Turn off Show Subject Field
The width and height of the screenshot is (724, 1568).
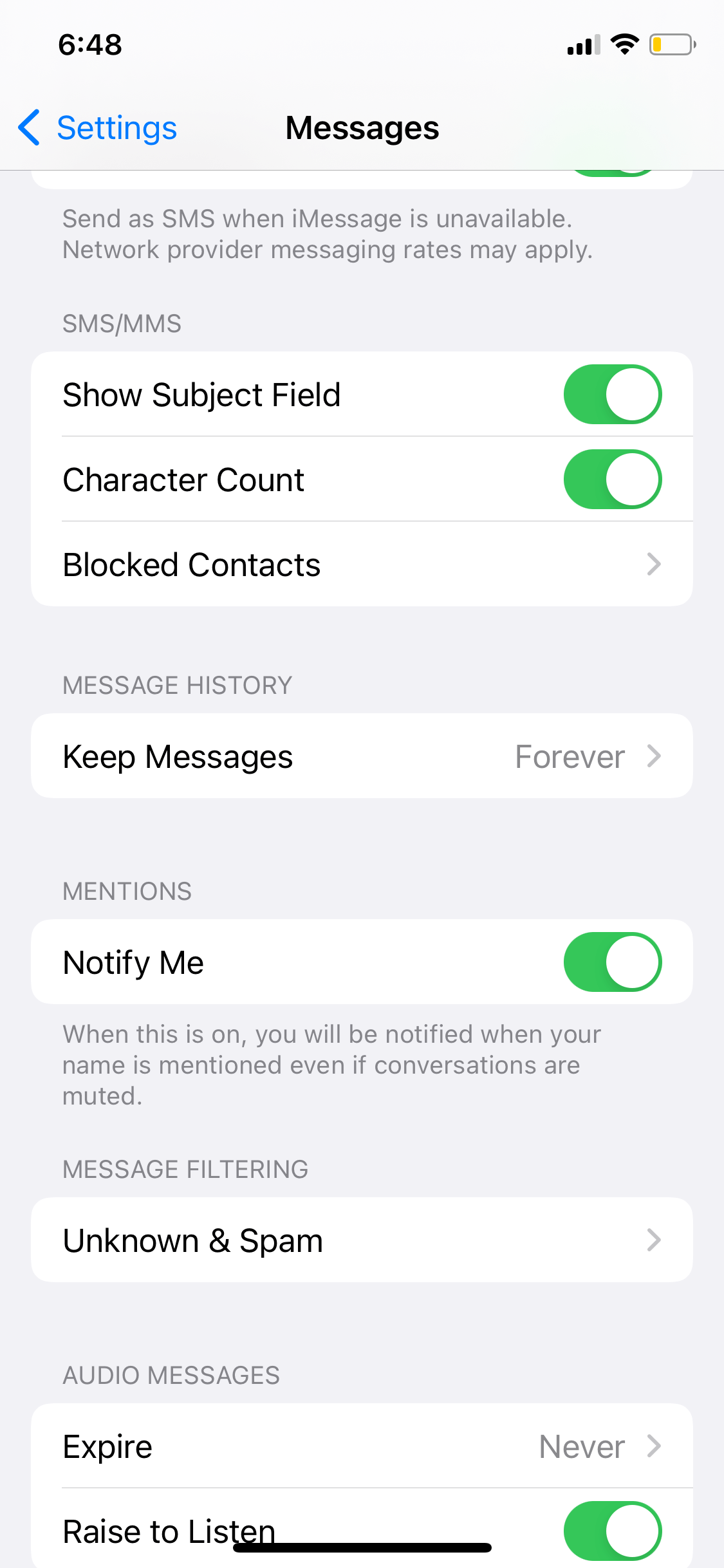coord(612,395)
